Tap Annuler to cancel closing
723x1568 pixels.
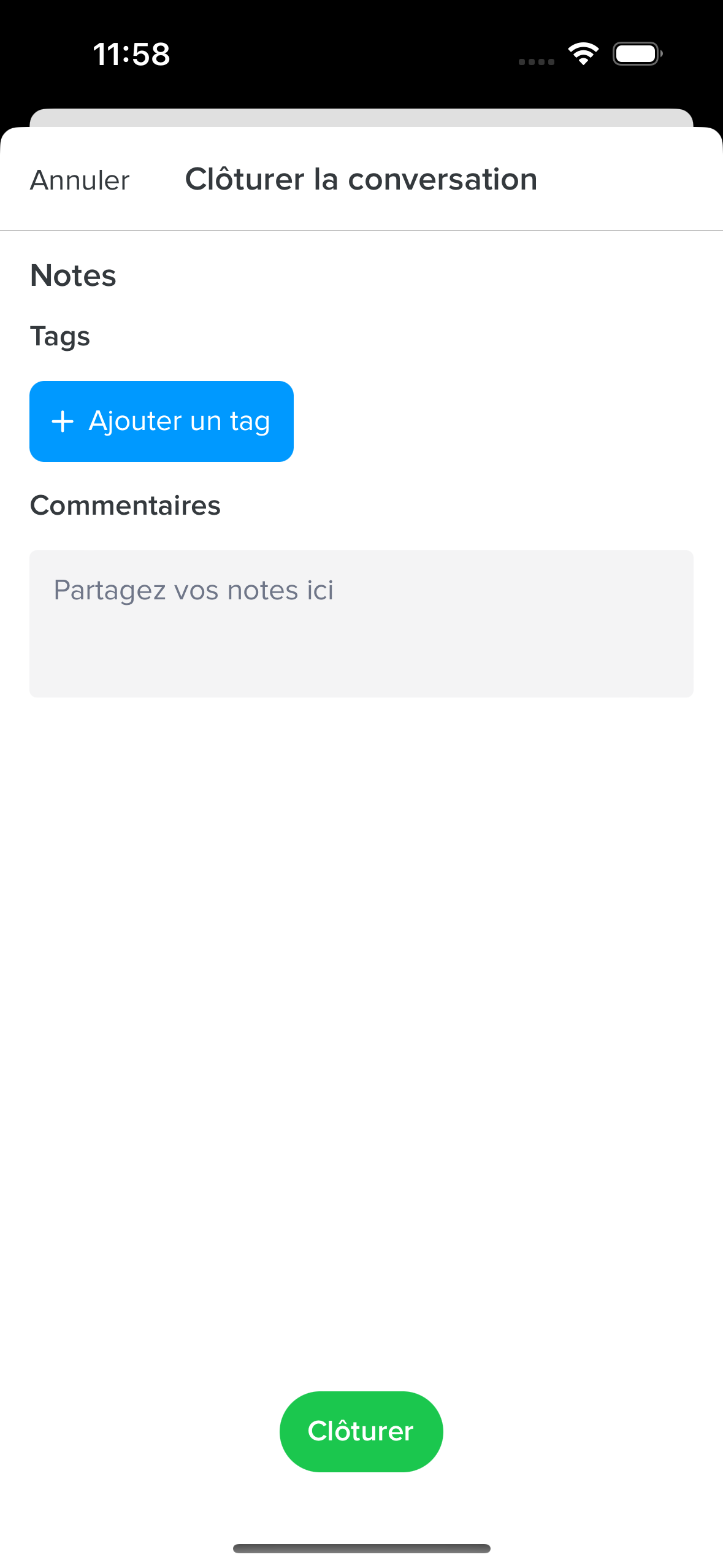click(x=80, y=180)
